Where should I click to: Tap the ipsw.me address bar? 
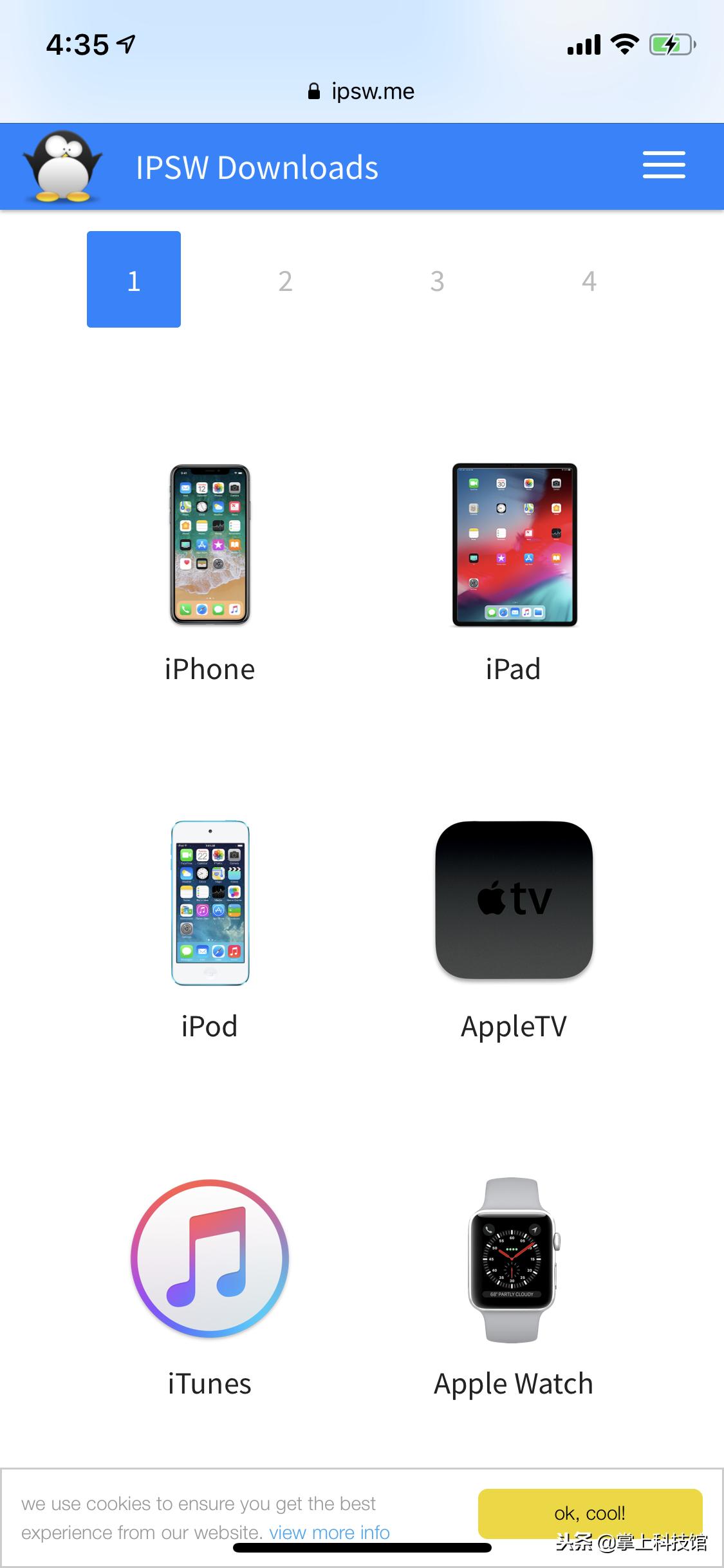tap(362, 91)
